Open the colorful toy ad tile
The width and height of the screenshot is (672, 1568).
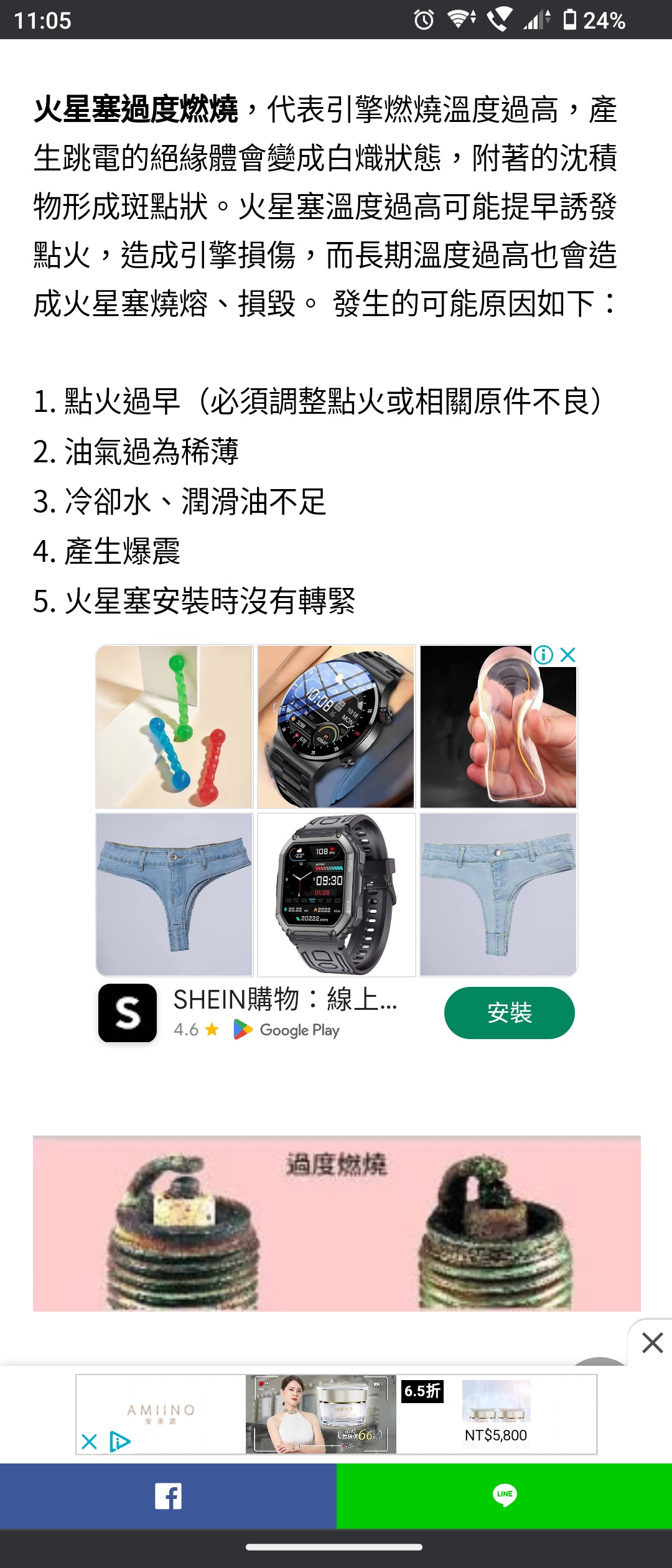(174, 727)
